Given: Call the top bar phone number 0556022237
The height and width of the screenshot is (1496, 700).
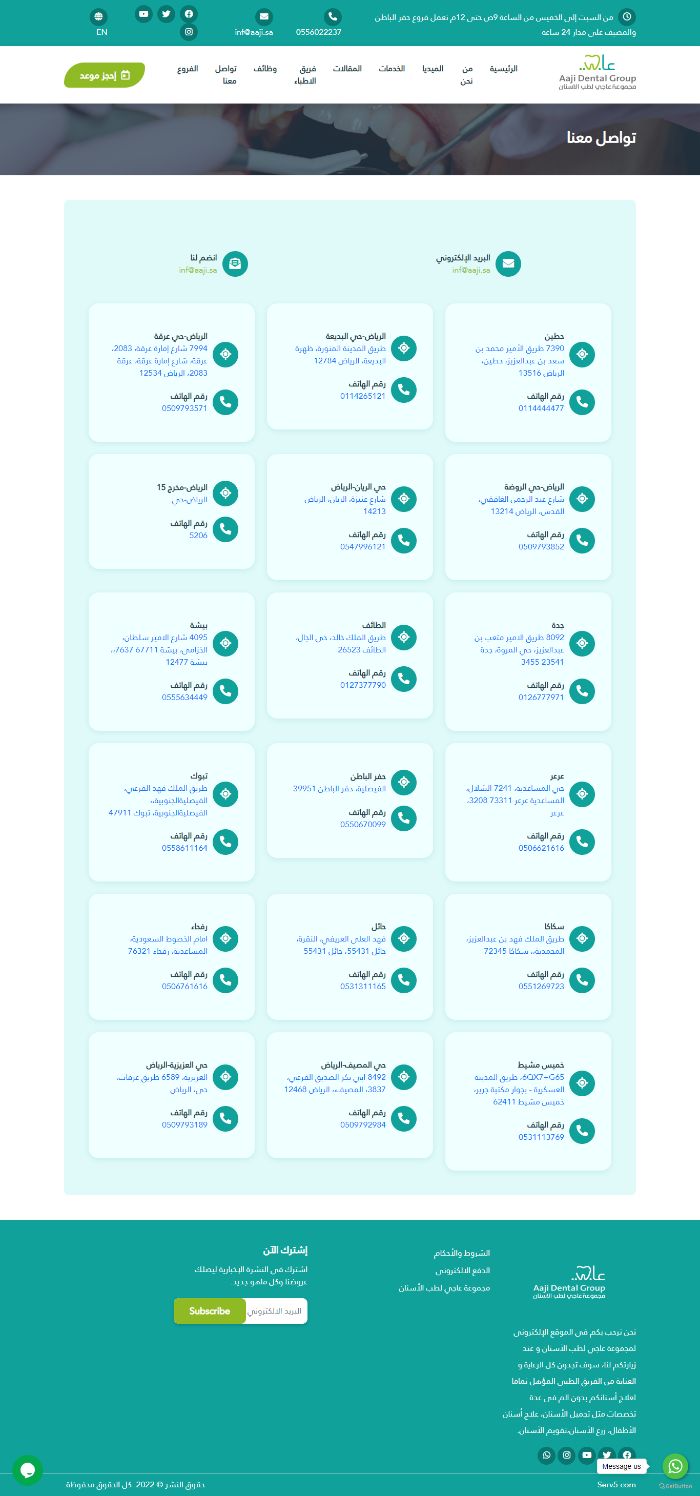Looking at the screenshot, I should click(x=318, y=32).
